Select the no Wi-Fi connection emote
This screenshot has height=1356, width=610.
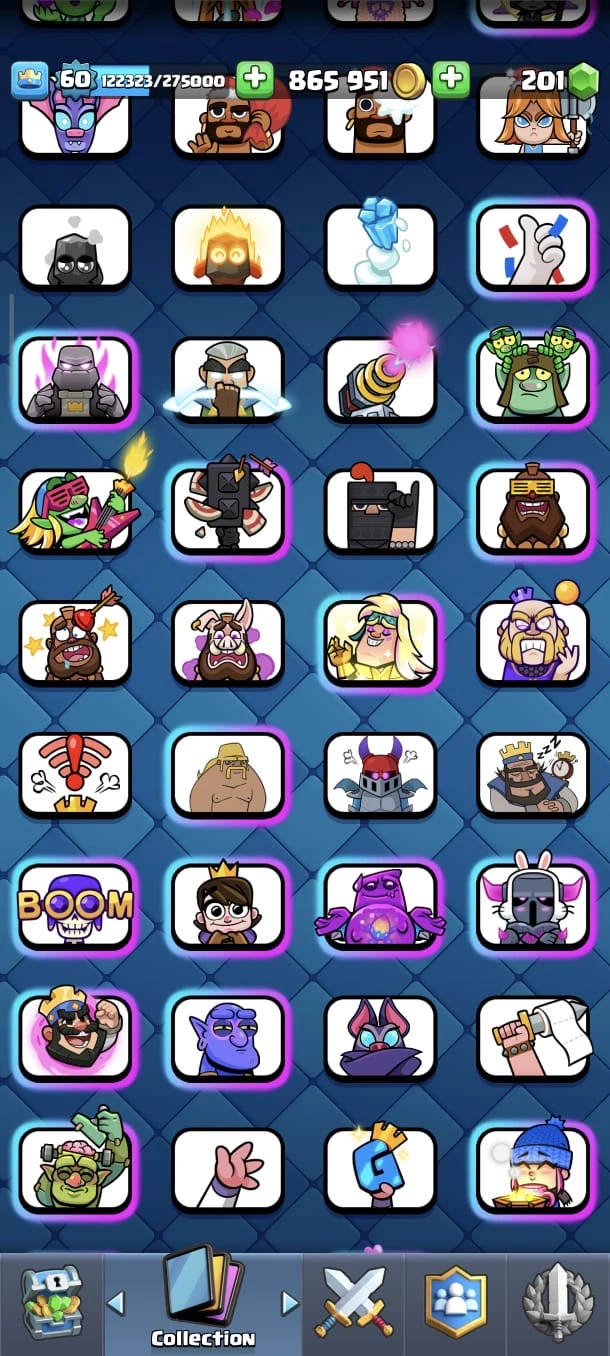pos(76,774)
